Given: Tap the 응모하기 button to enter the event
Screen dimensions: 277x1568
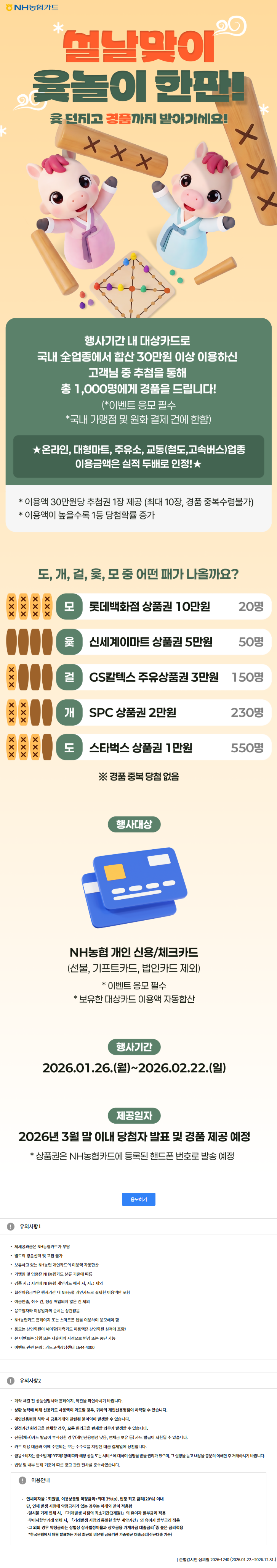Looking at the screenshot, I should (x=139, y=1199).
